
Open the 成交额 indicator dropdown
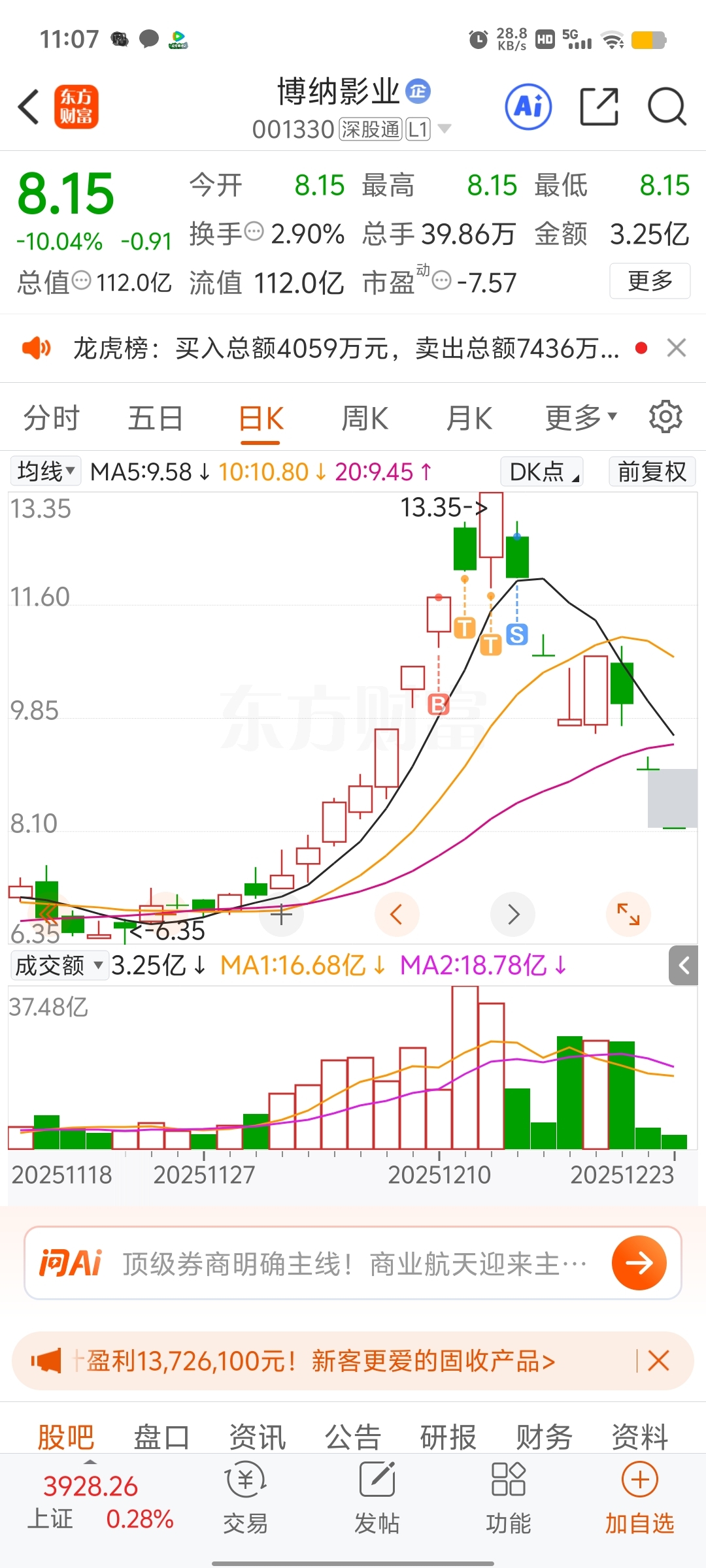pyautogui.click(x=59, y=965)
